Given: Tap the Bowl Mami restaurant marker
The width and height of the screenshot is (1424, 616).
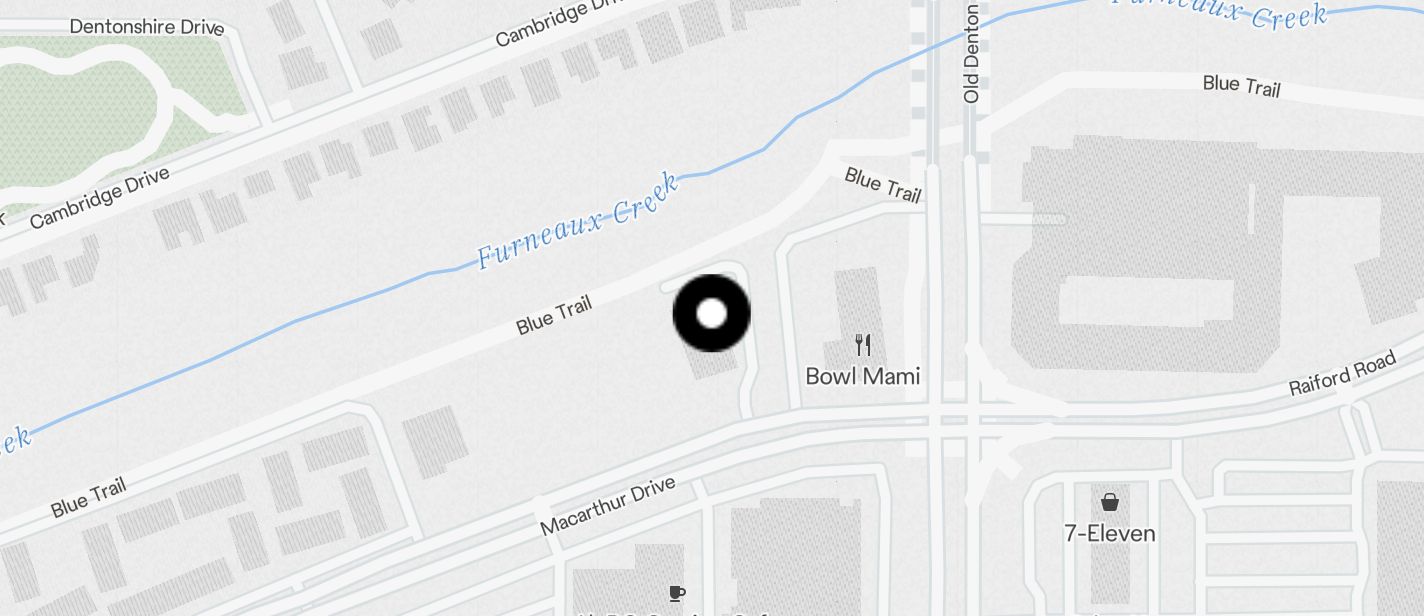Looking at the screenshot, I should pos(863,346).
